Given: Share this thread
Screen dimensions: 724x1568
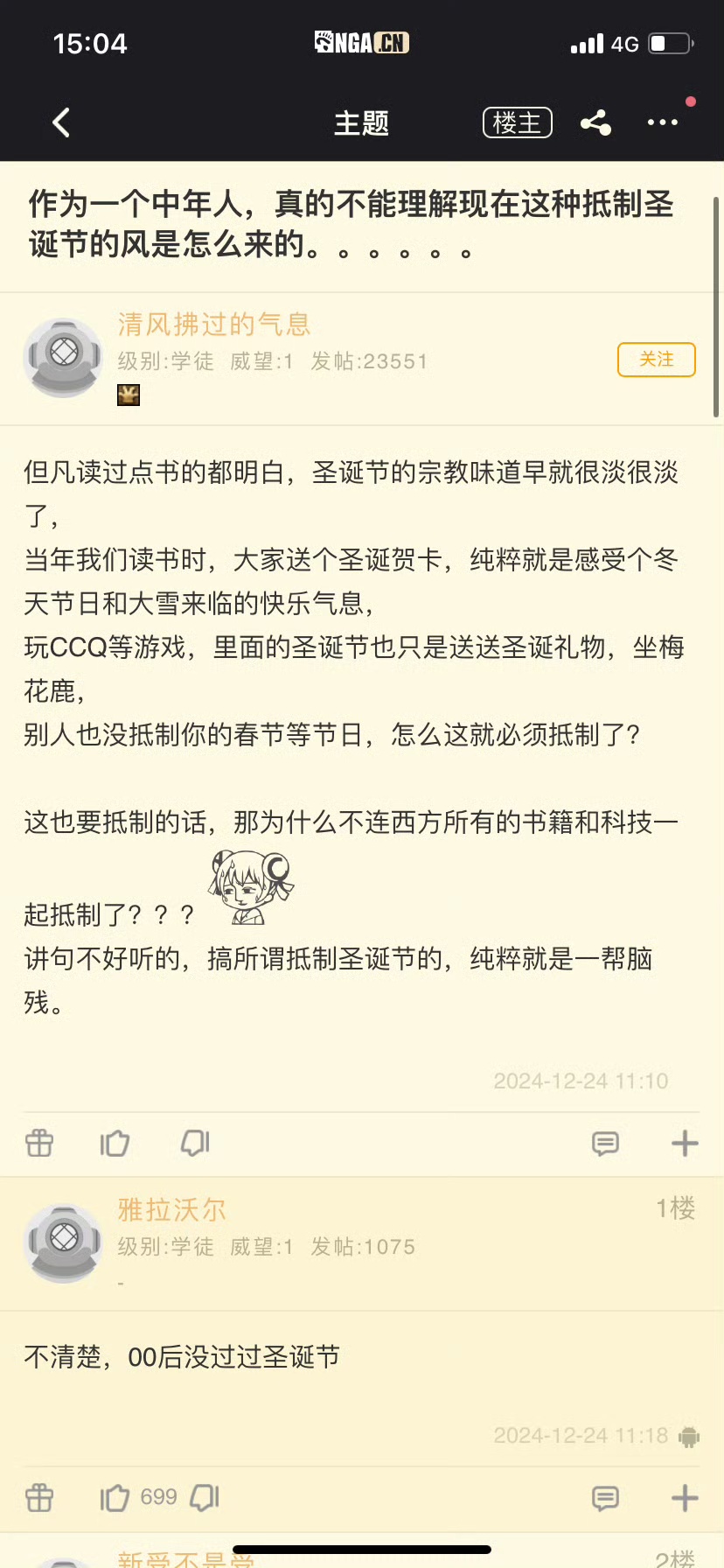Looking at the screenshot, I should [595, 122].
